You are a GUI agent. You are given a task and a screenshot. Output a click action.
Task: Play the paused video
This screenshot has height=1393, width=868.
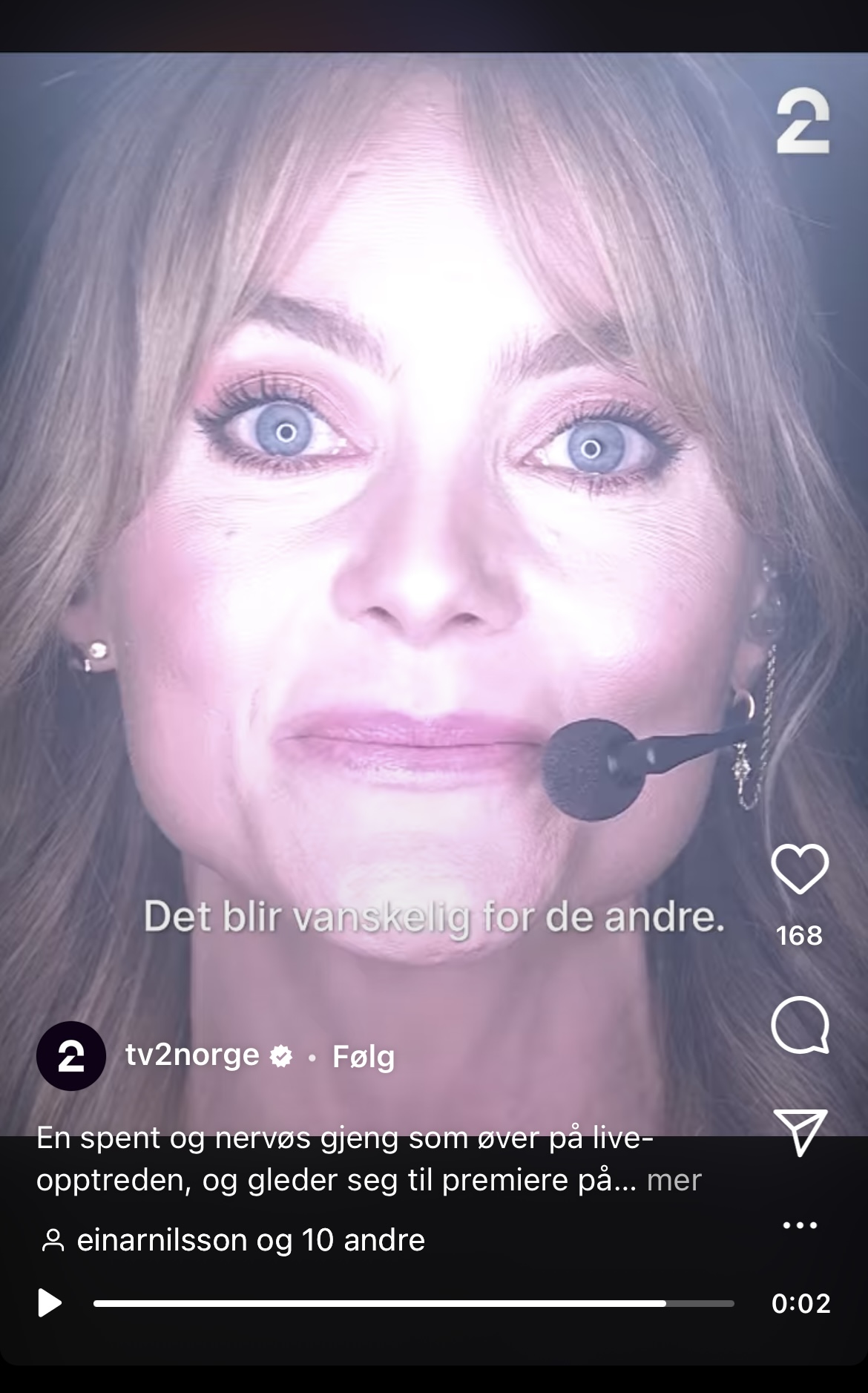coord(50,1302)
